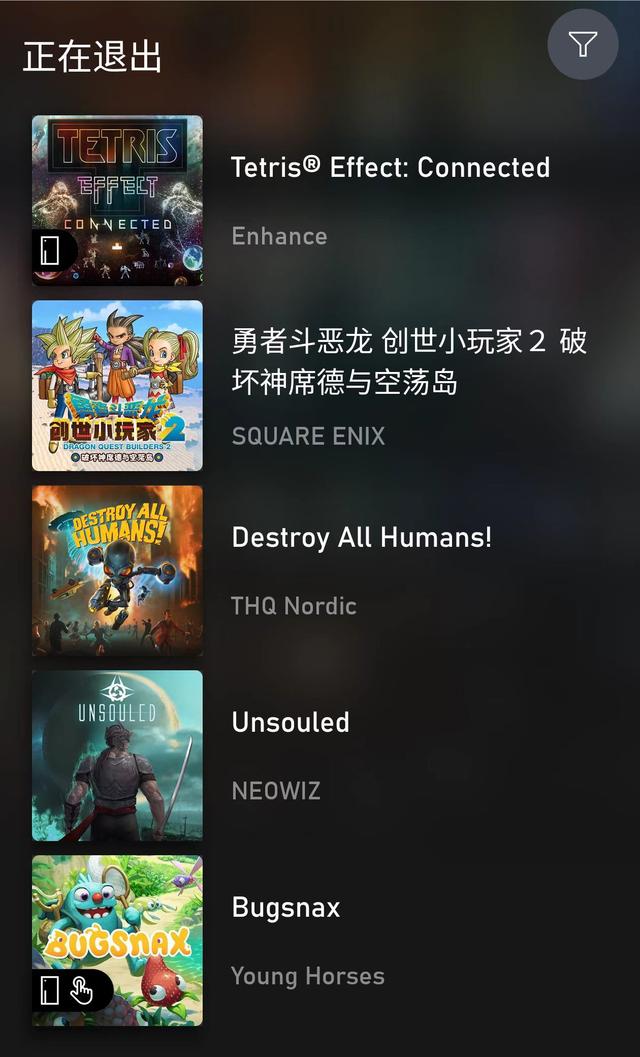Open Tetris Effect: Connected
Screen dimensions: 640x1057
390,168
